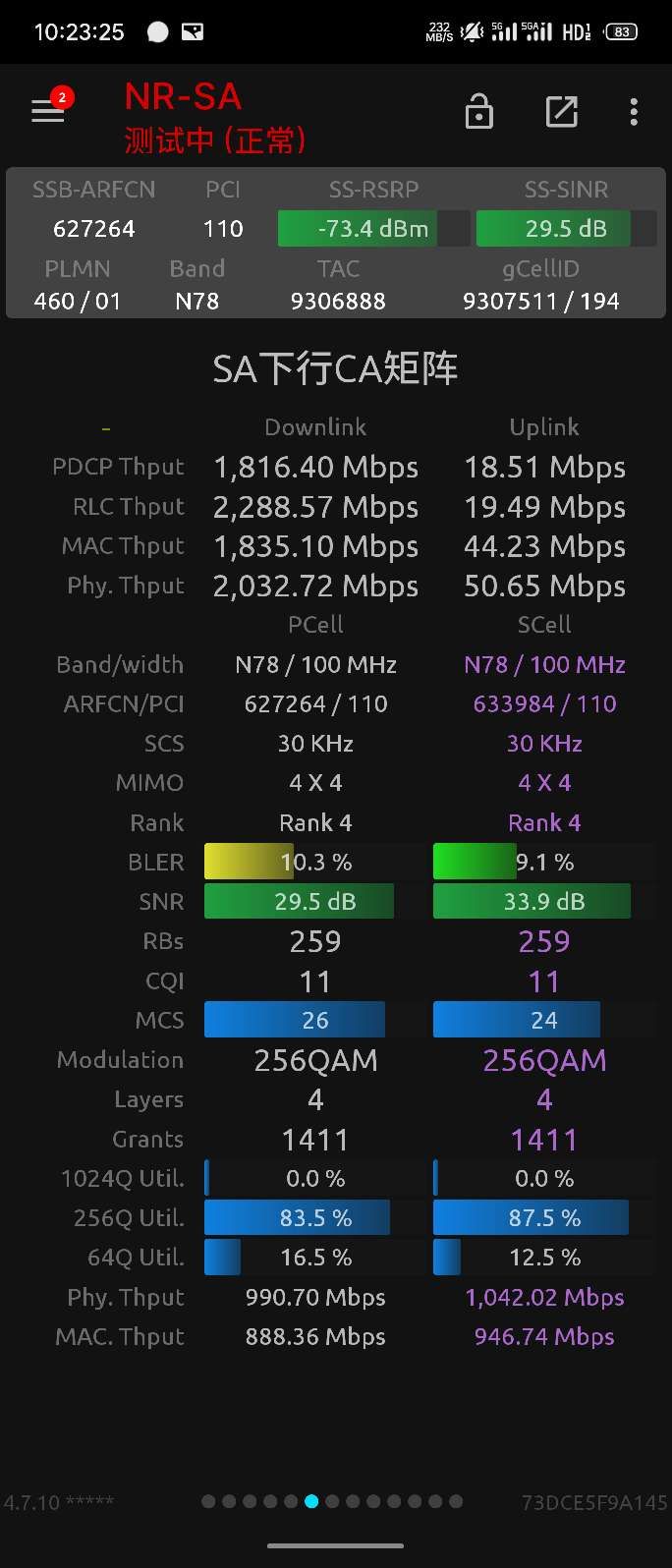Tap the open-in-new-window share icon
Screen dimensions: 672x1568
pyautogui.click(x=561, y=112)
